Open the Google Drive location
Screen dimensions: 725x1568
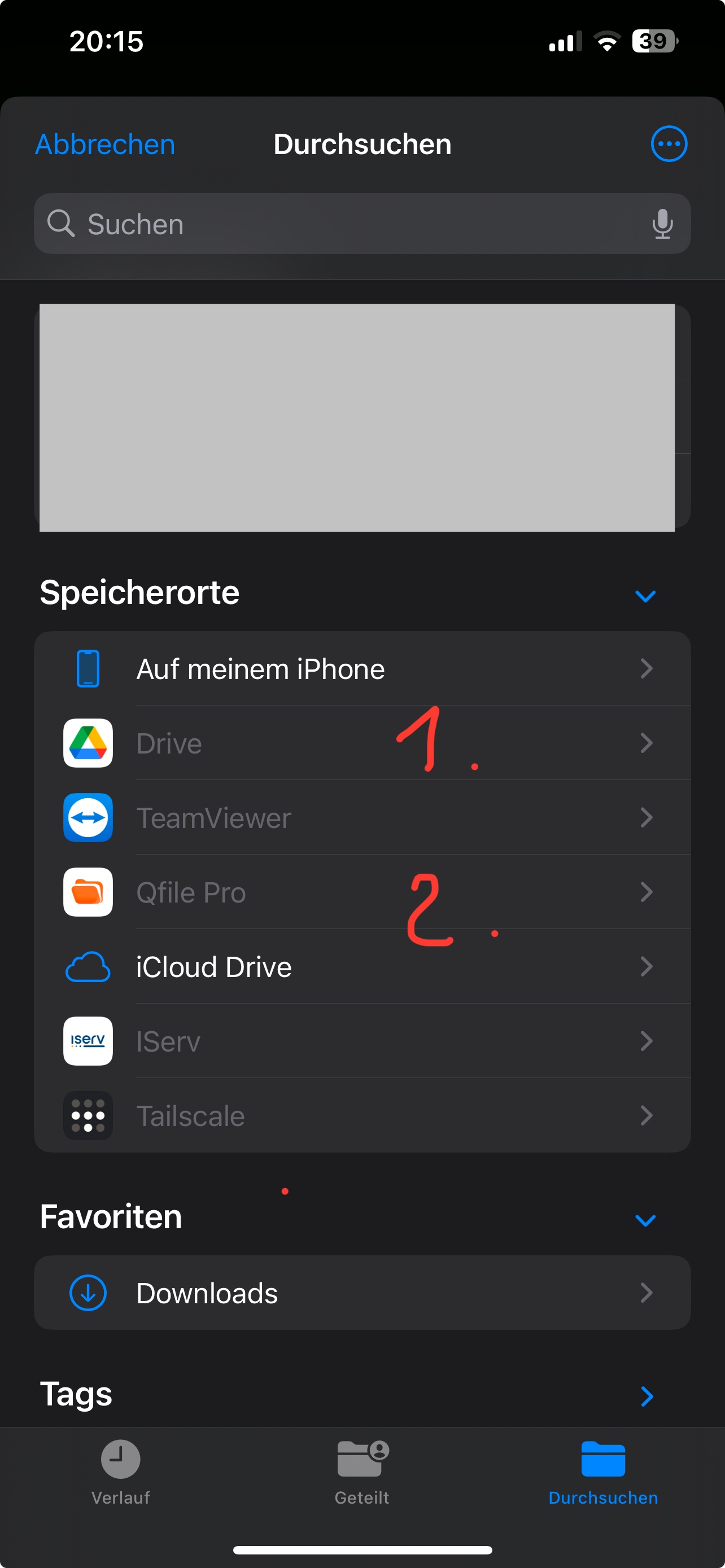coord(362,743)
